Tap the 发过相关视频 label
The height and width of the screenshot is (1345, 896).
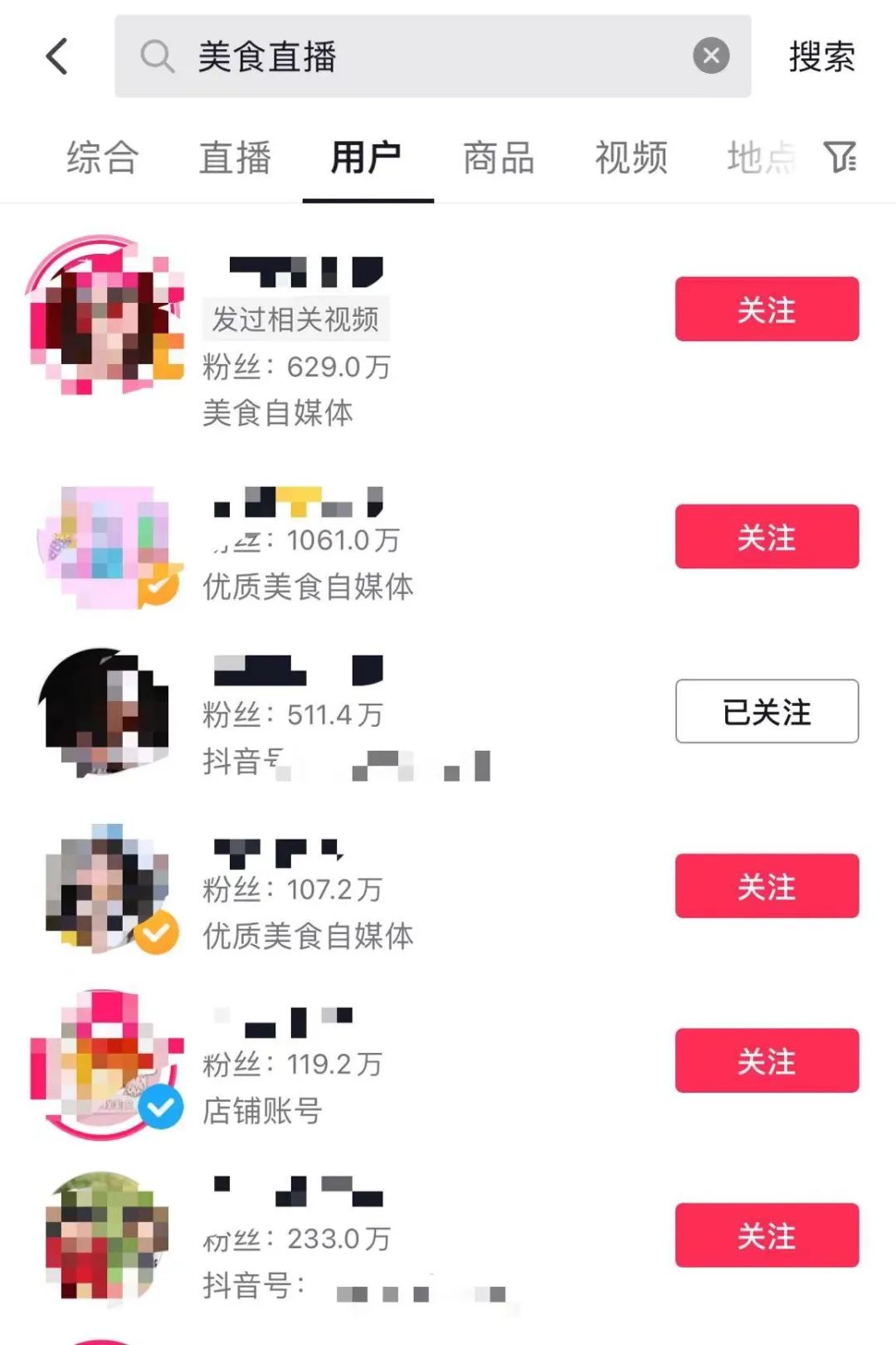295,319
